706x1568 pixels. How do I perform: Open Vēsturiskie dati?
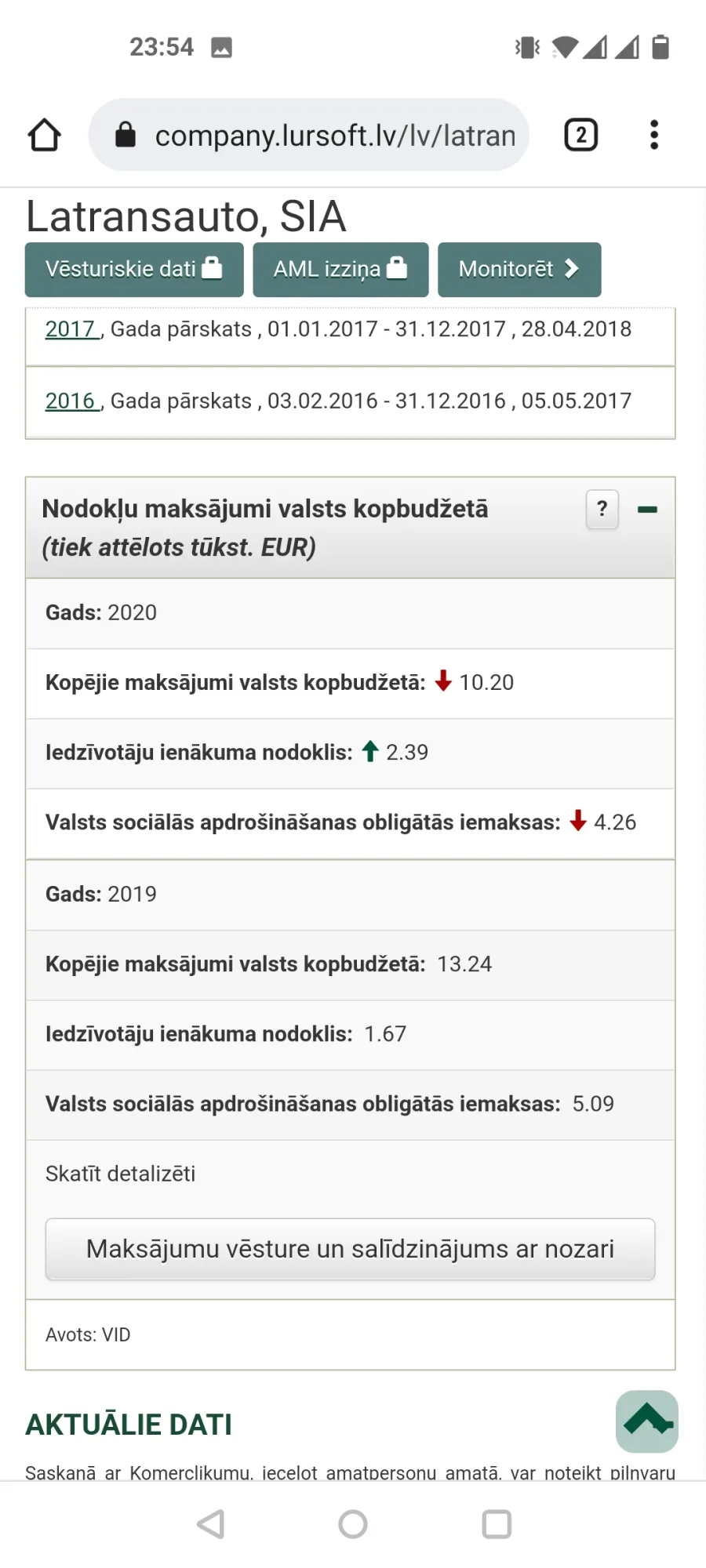click(x=134, y=270)
